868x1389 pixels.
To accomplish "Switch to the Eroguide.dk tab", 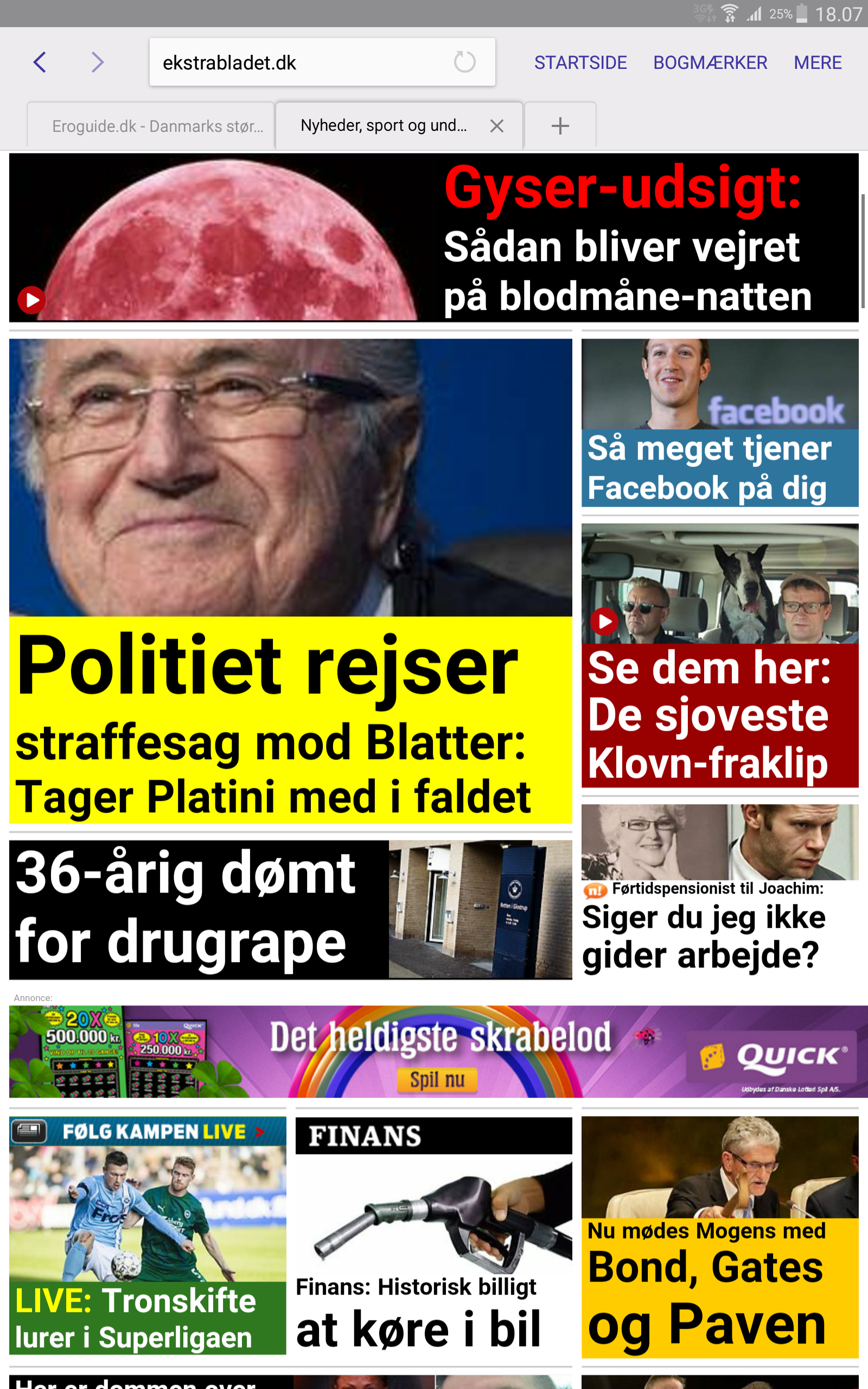I will pos(151,126).
